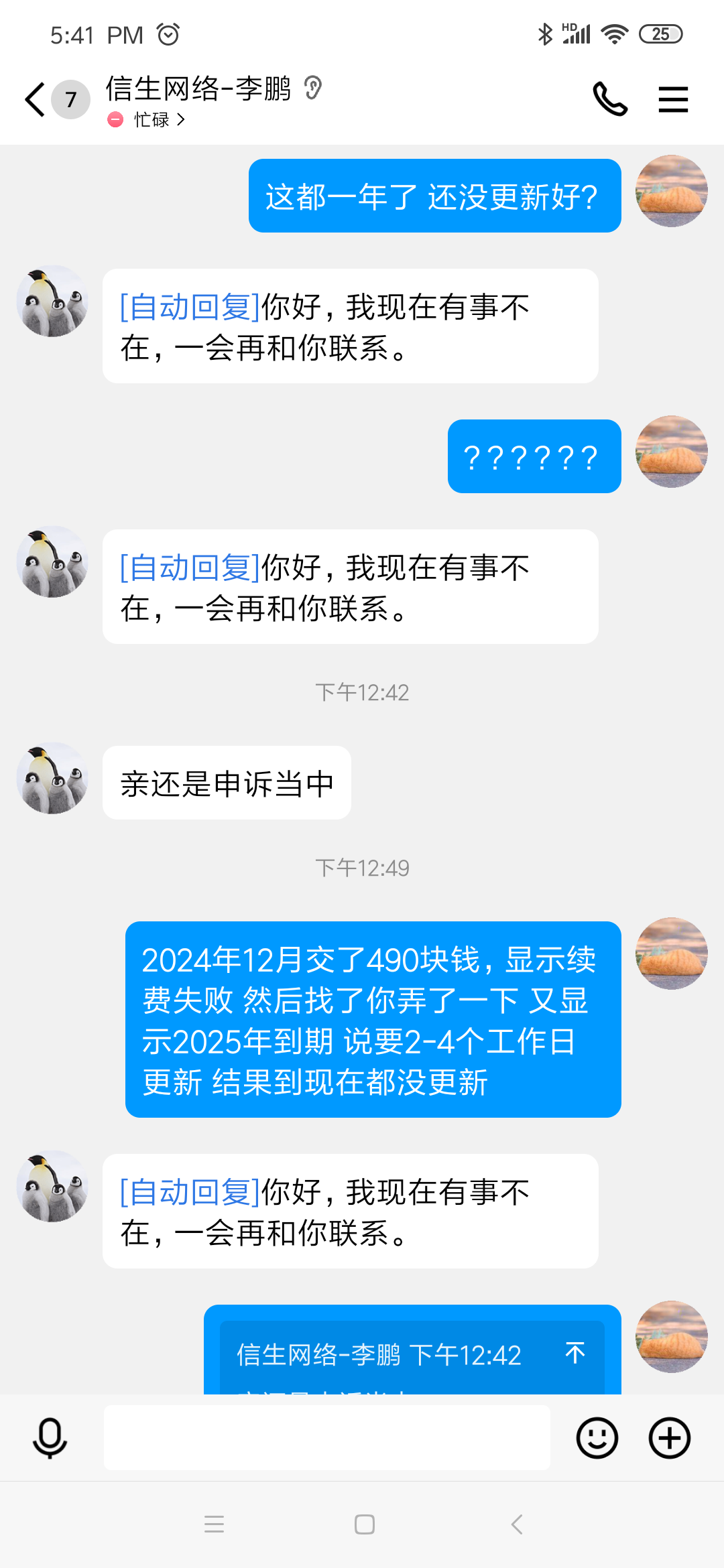Image resolution: width=724 pixels, height=1568 pixels.
Task: Tap the system home button
Action: (364, 1524)
